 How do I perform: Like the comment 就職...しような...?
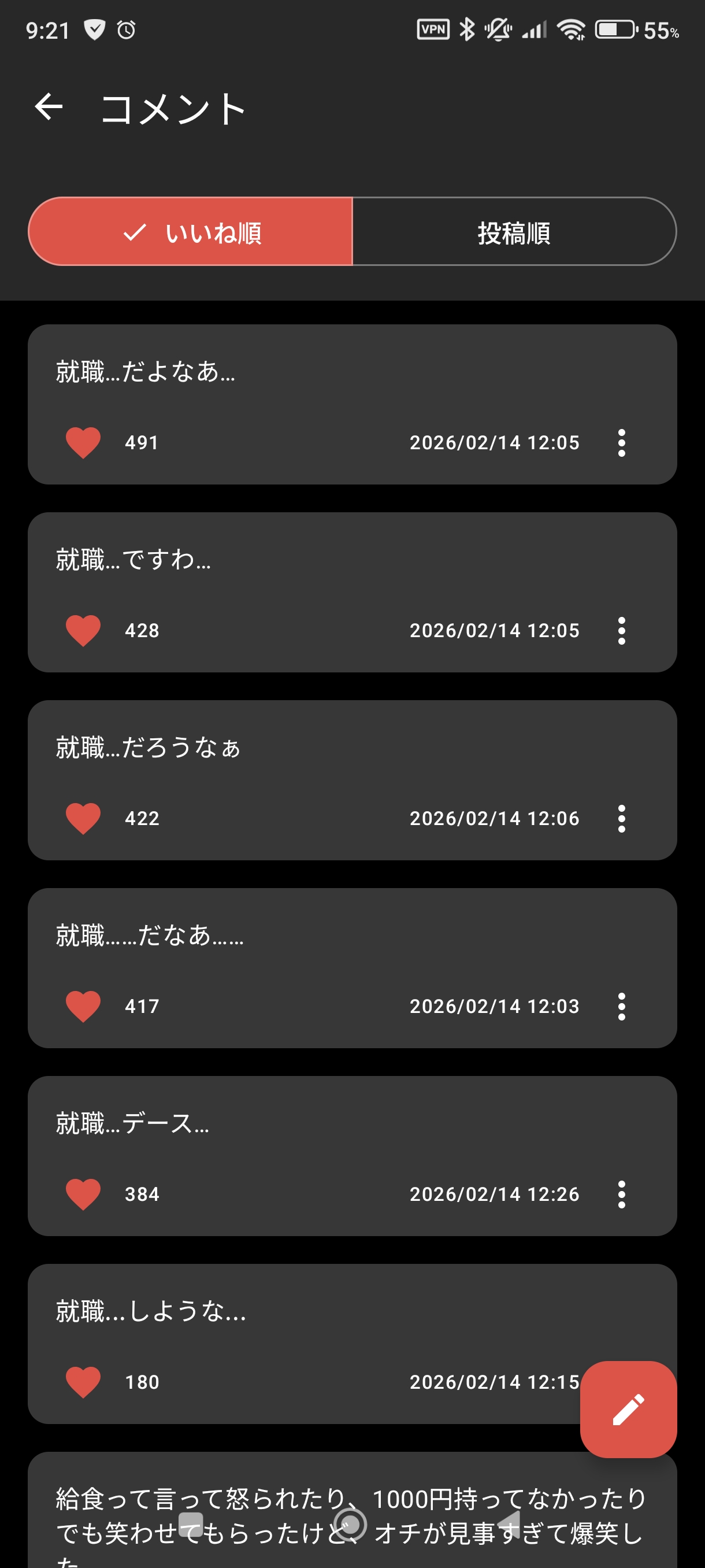(83, 1382)
